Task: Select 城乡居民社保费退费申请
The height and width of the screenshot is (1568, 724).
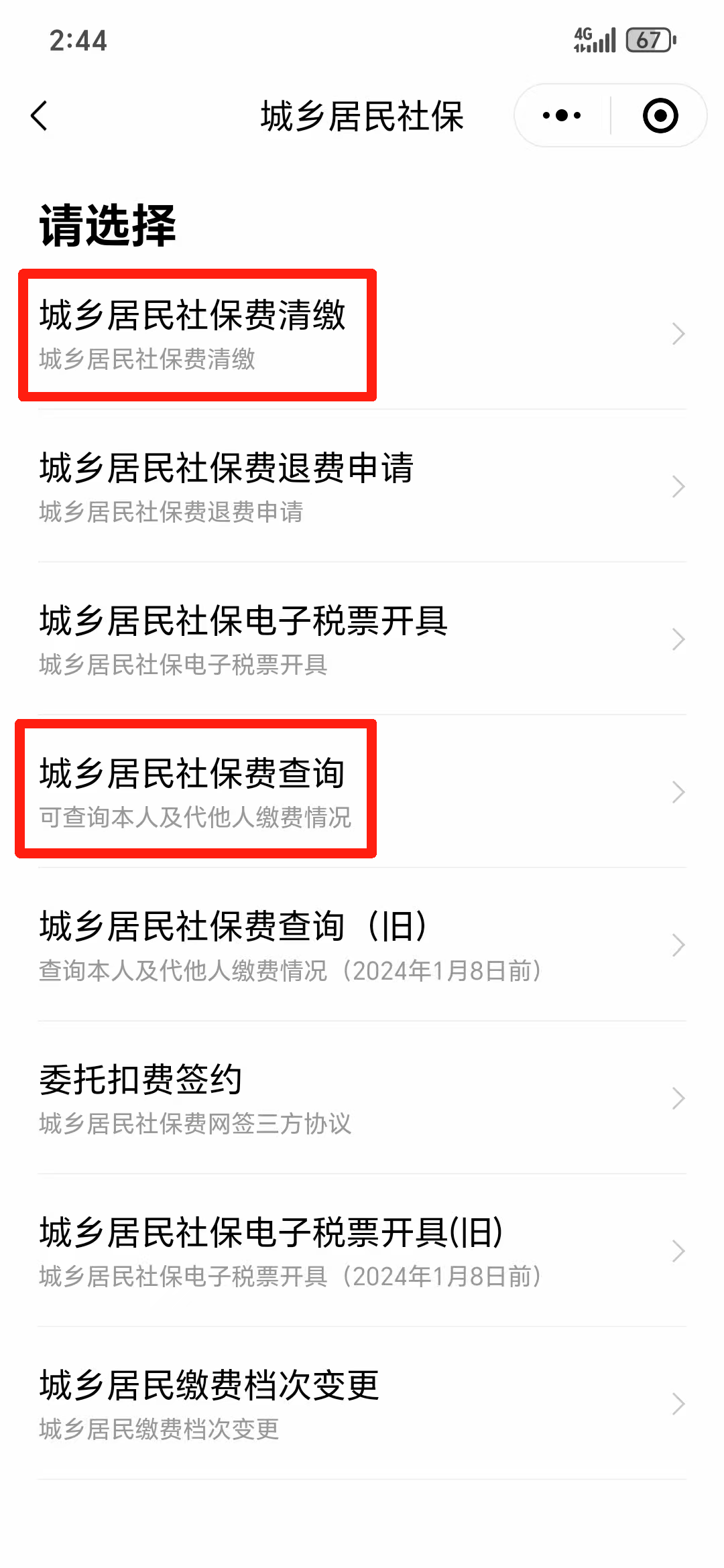Action: click(362, 486)
